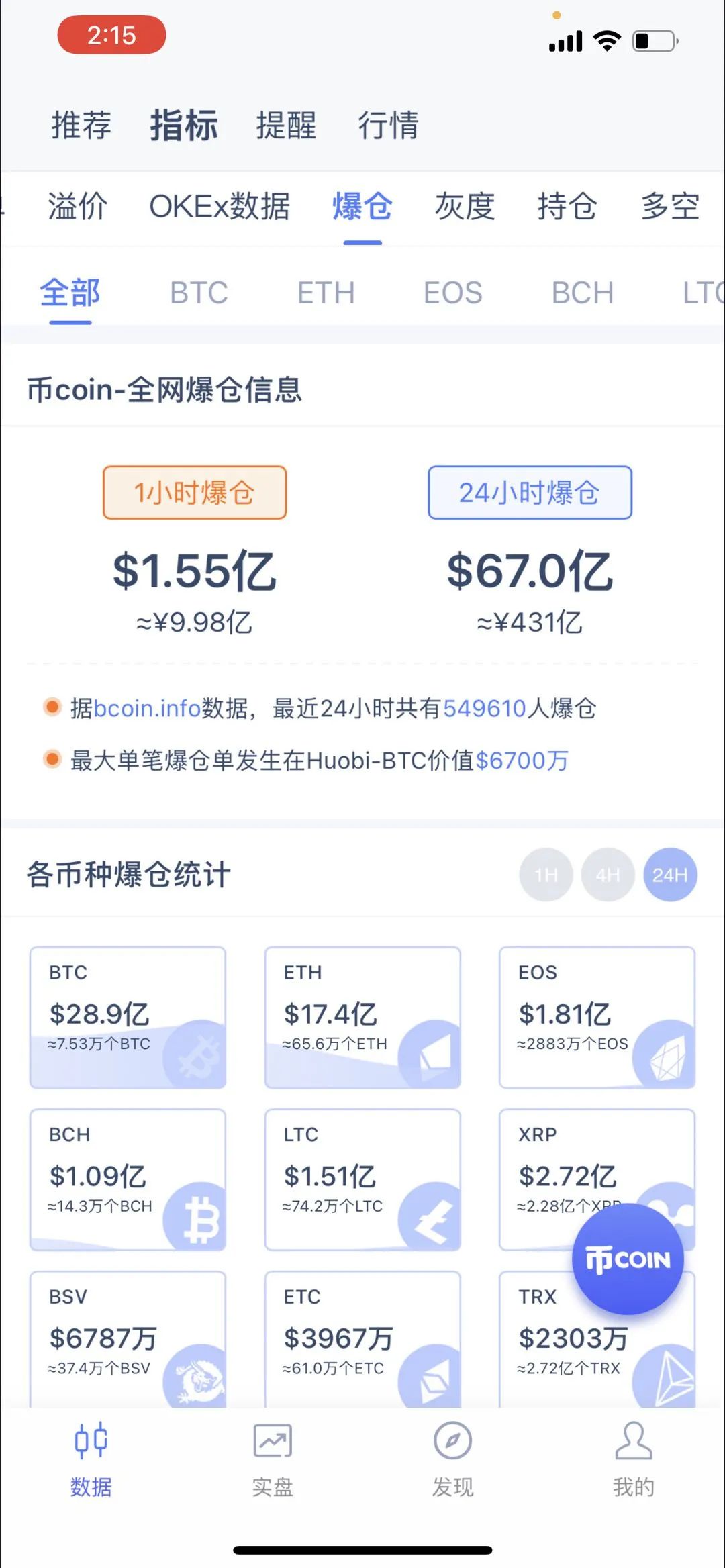
Task: Filter liquidations by EOS
Action: pyautogui.click(x=452, y=293)
